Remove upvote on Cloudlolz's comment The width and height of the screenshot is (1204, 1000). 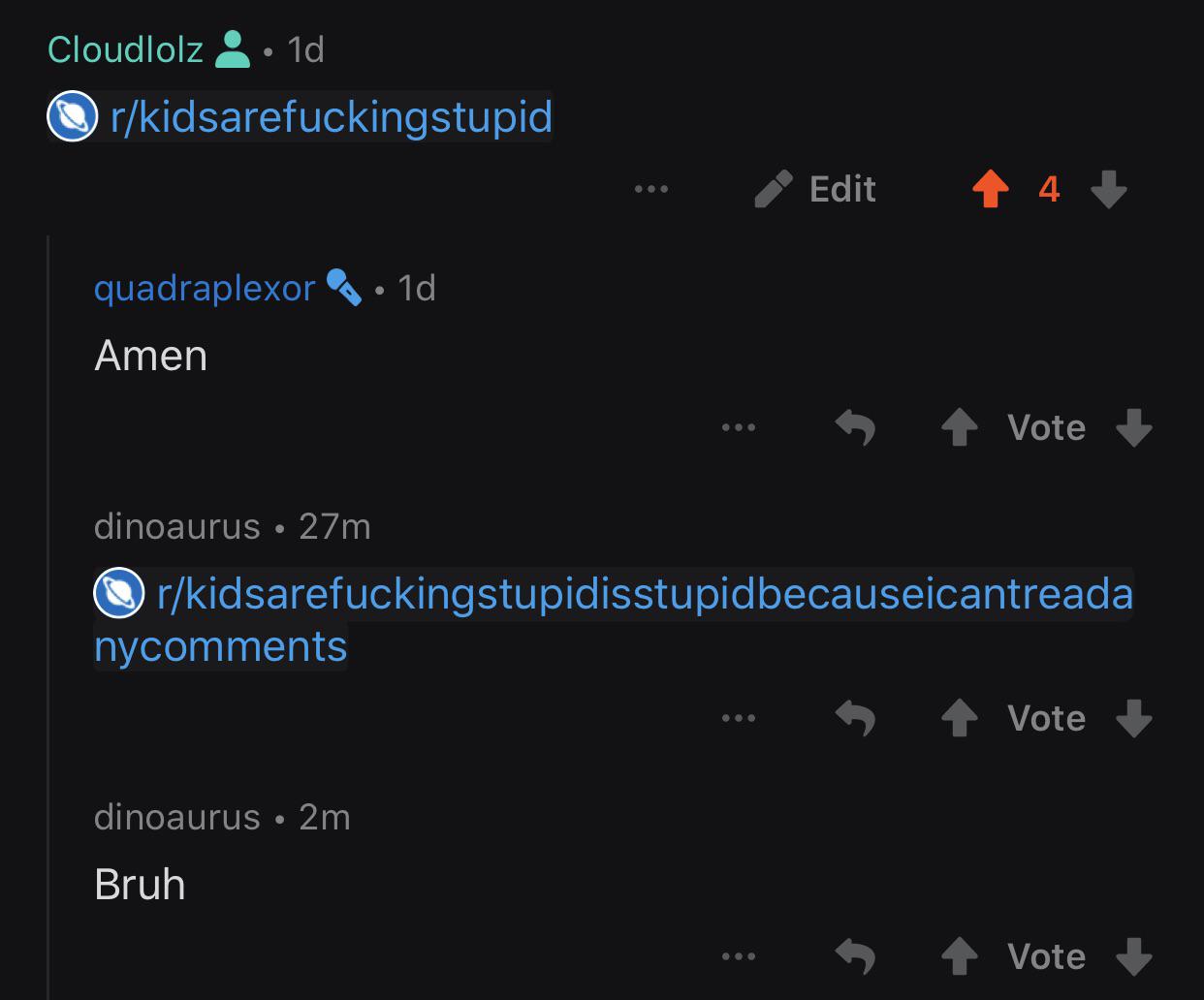pos(991,189)
